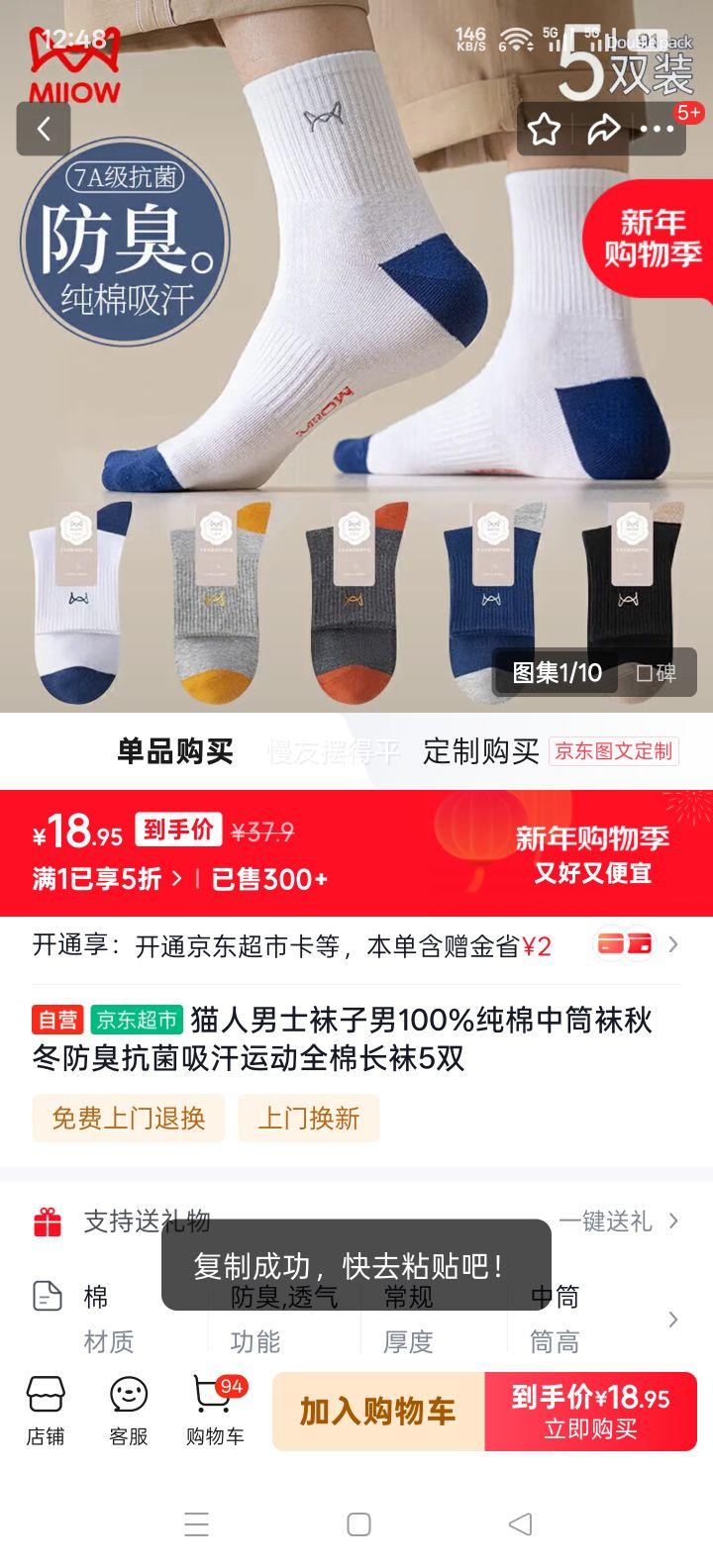This screenshot has width=713, height=1568.
Task: Favorite the product with the star icon
Action: (546, 130)
